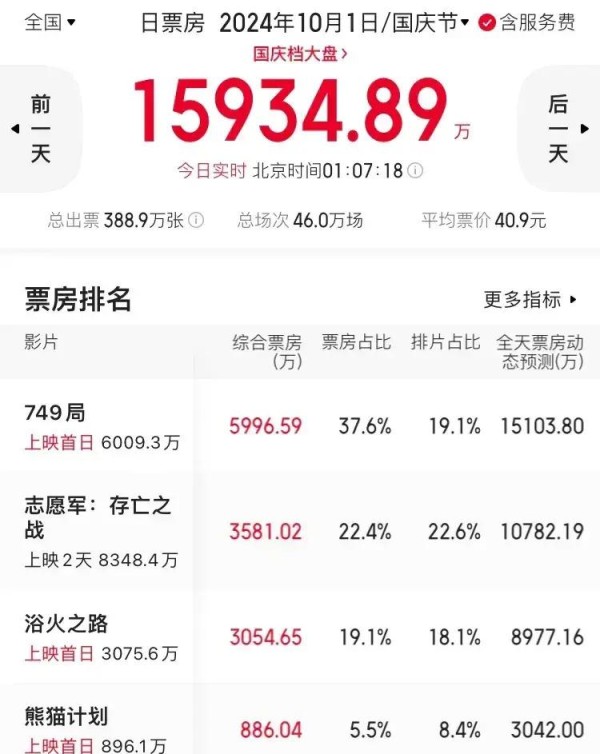Go to the previous day with 前一天
Screen dimensions: 600x754
coord(38,128)
